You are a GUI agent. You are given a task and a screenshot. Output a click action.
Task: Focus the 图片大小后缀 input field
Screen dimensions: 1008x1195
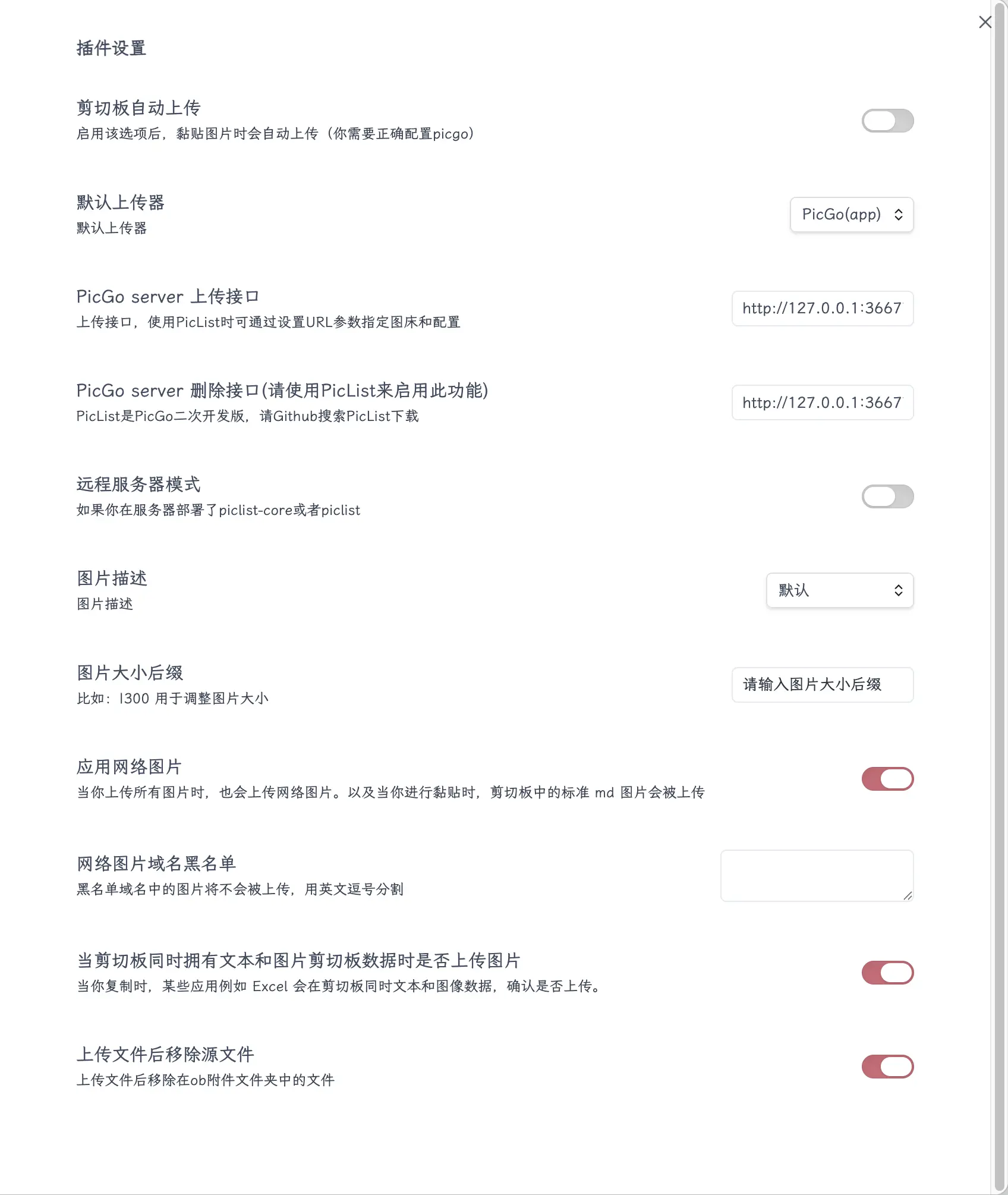[x=822, y=685]
